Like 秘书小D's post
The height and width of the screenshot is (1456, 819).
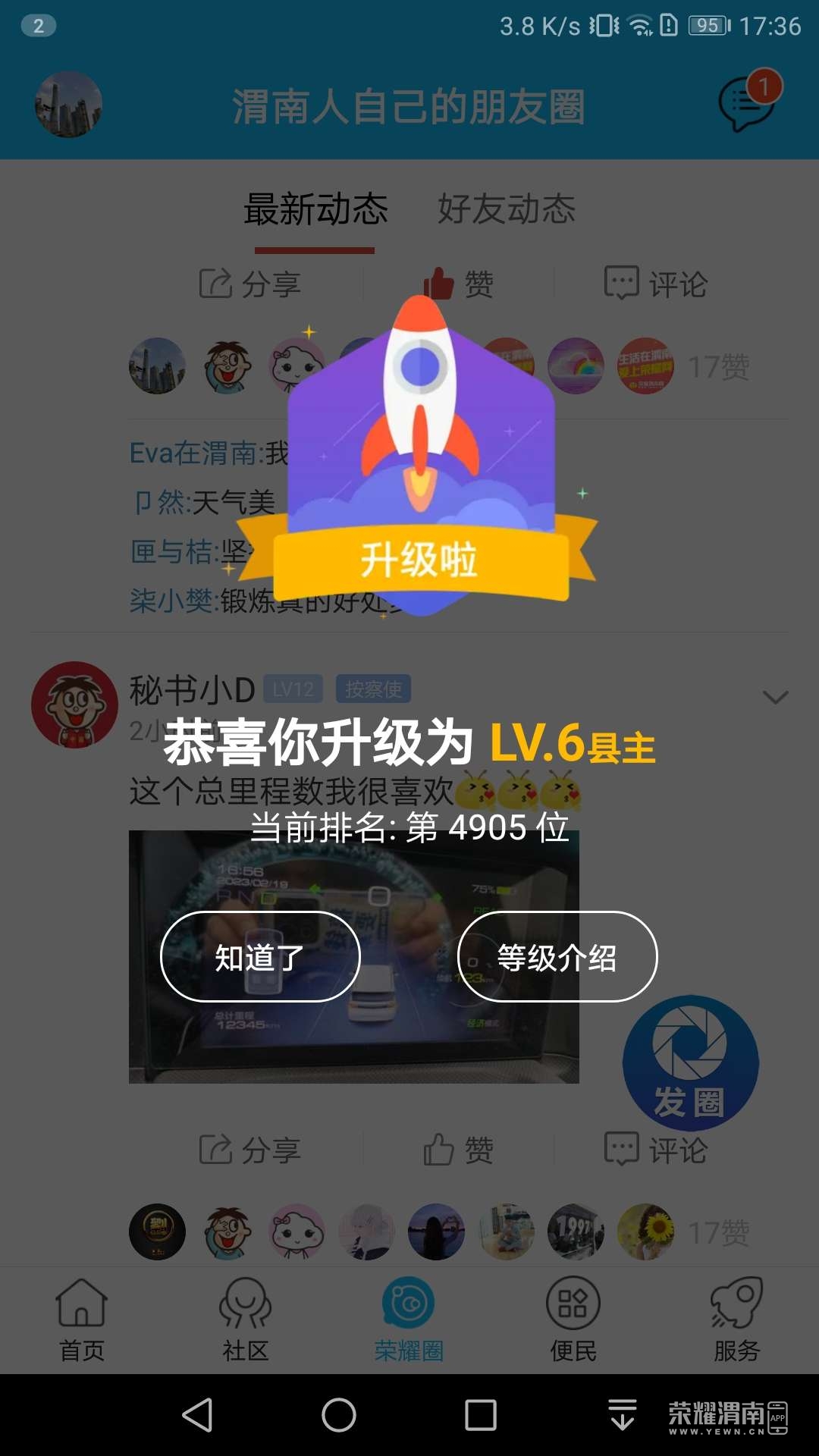458,1150
